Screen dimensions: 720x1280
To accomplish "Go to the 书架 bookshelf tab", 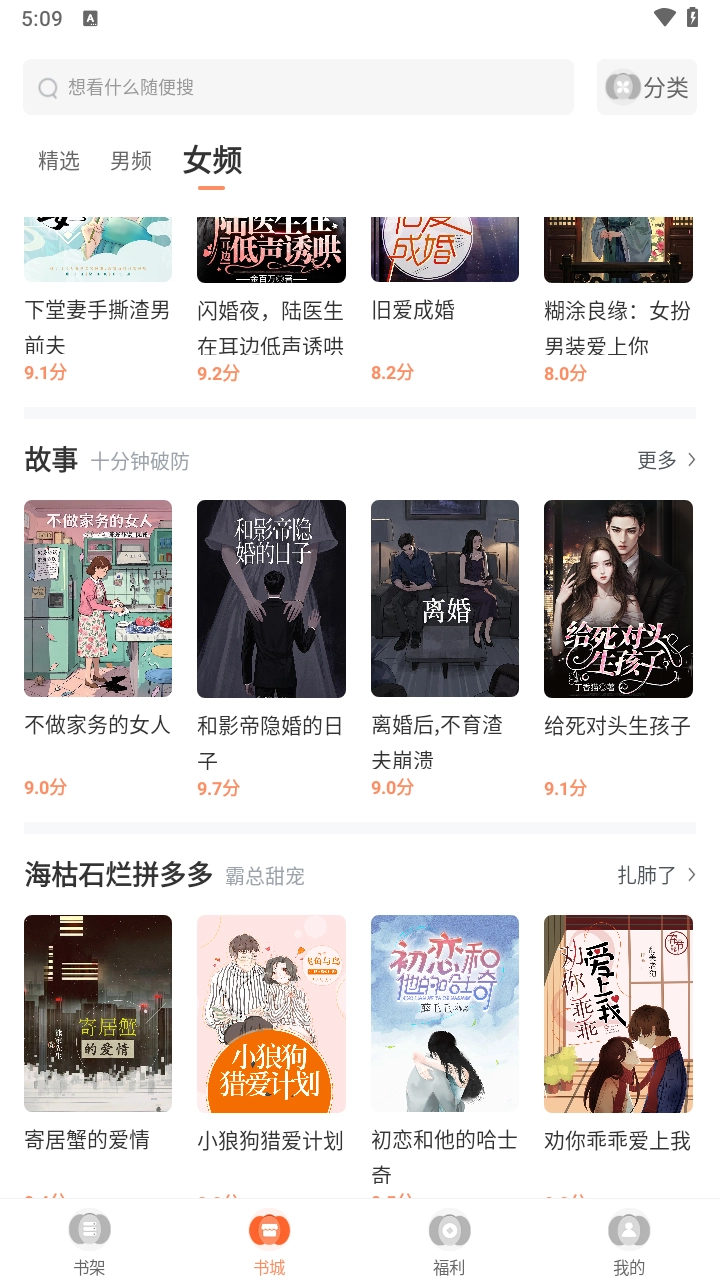I will point(89,1242).
